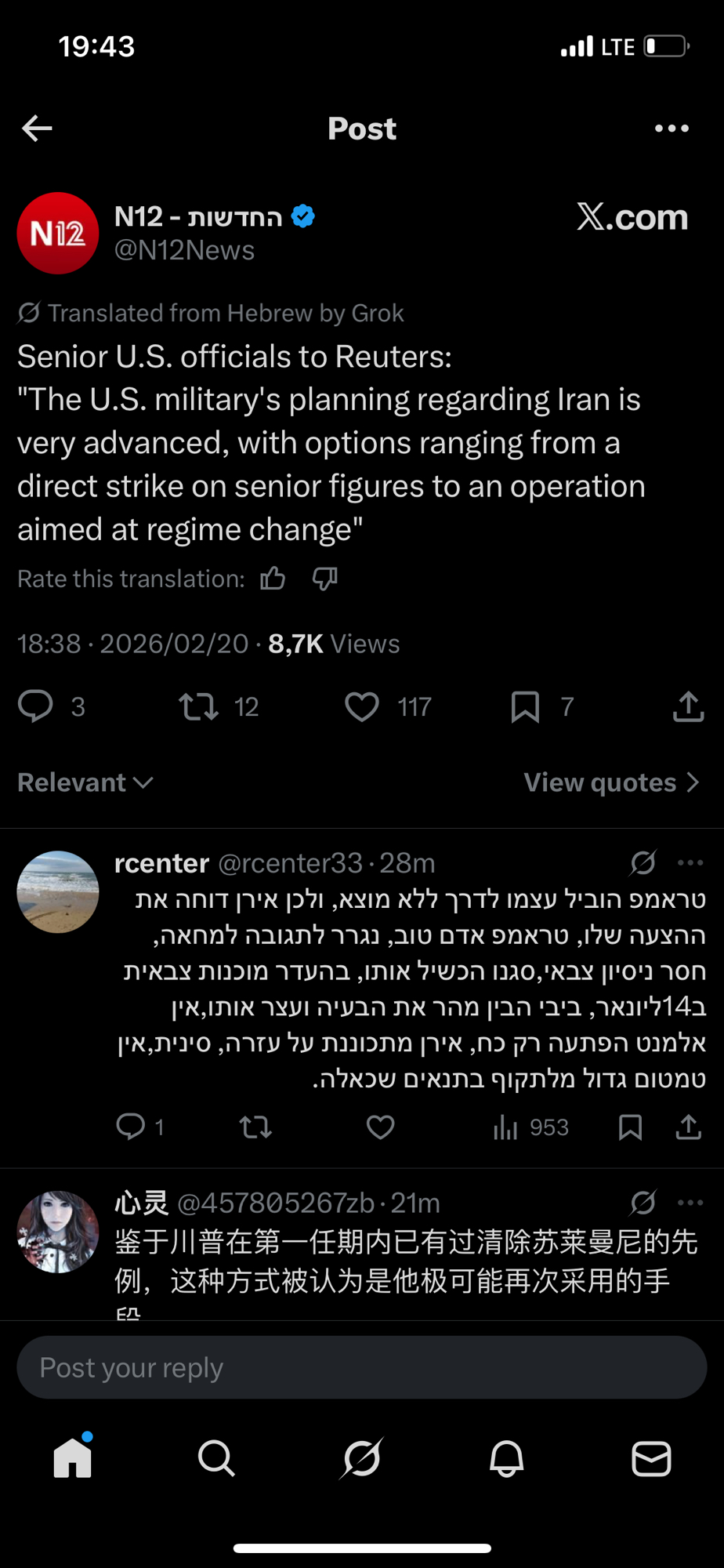The height and width of the screenshot is (1568, 724).
Task: Rate the translation thumbs up
Action: pyautogui.click(x=273, y=579)
